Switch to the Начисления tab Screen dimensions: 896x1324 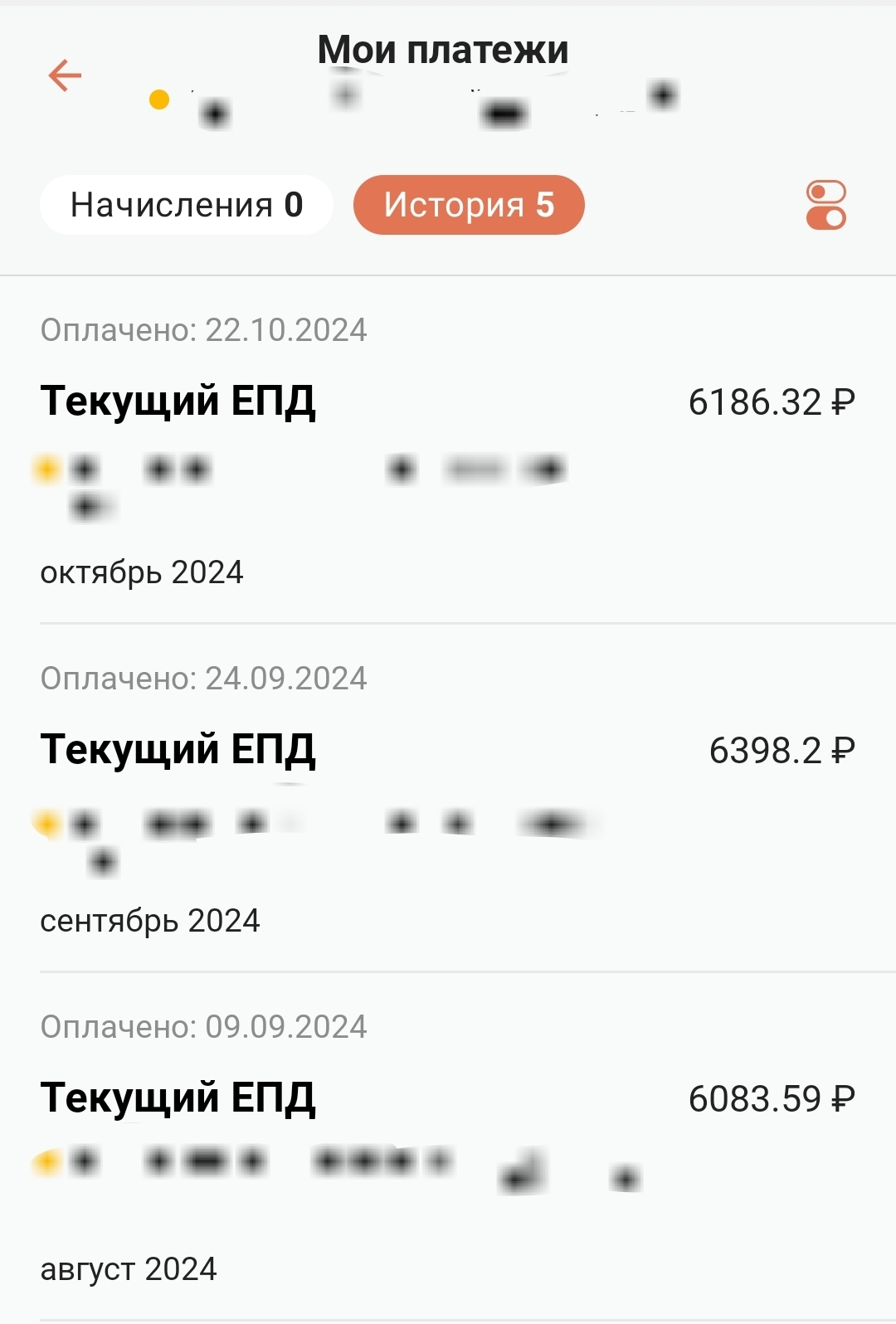187,205
